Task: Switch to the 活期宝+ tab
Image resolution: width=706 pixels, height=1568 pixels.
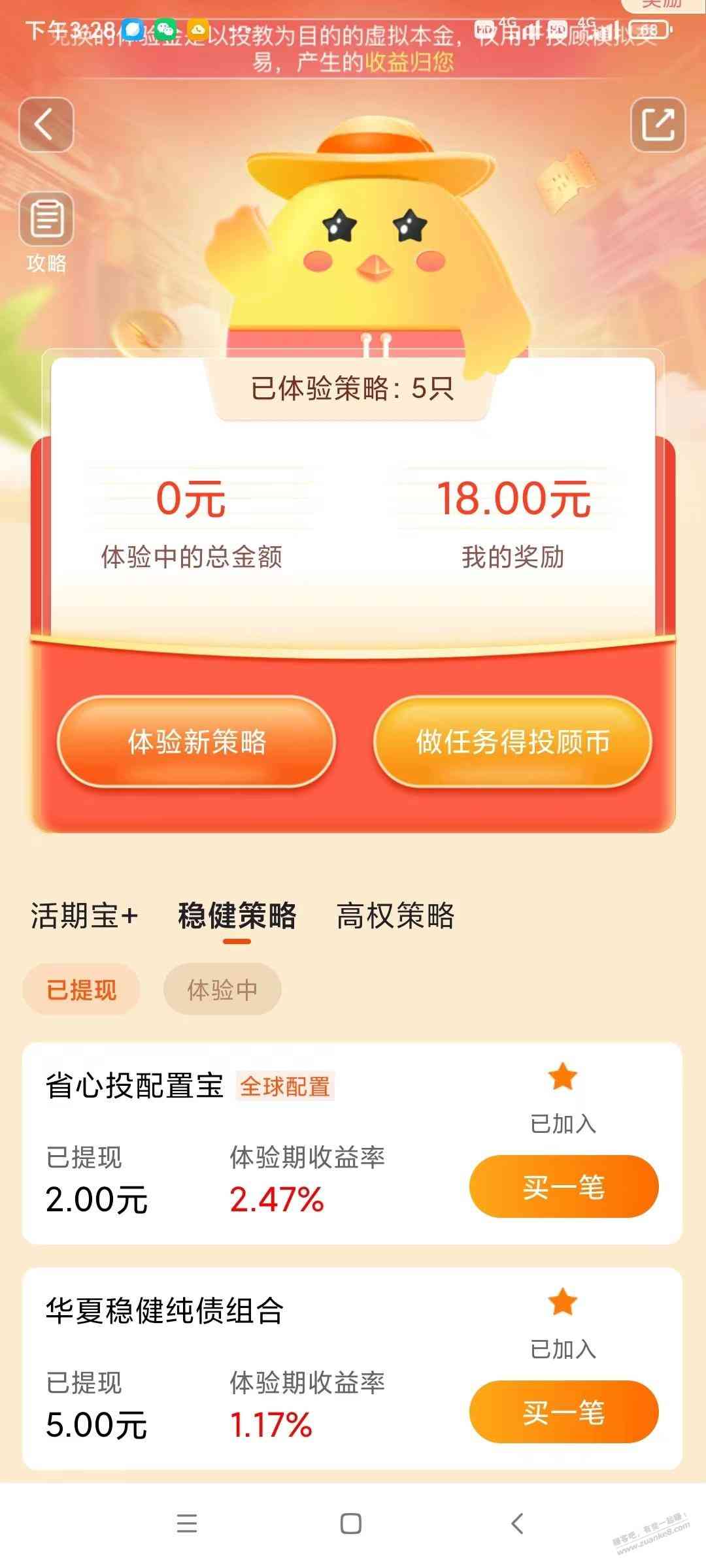Action: click(x=84, y=915)
